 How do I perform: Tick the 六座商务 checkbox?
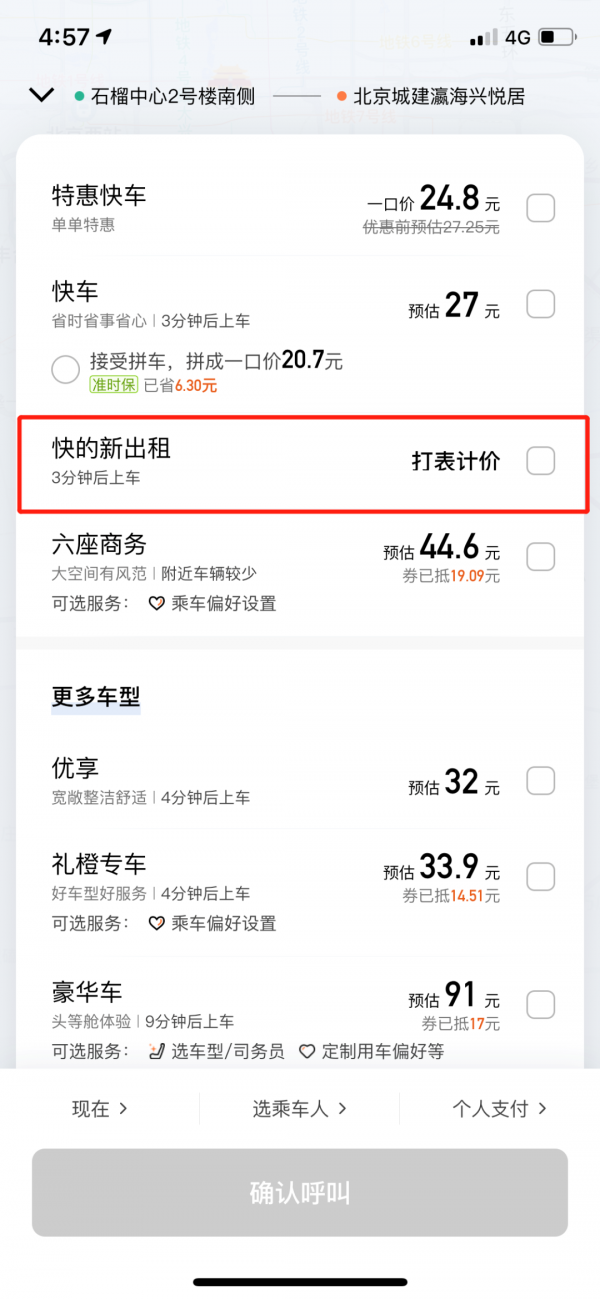pos(541,556)
